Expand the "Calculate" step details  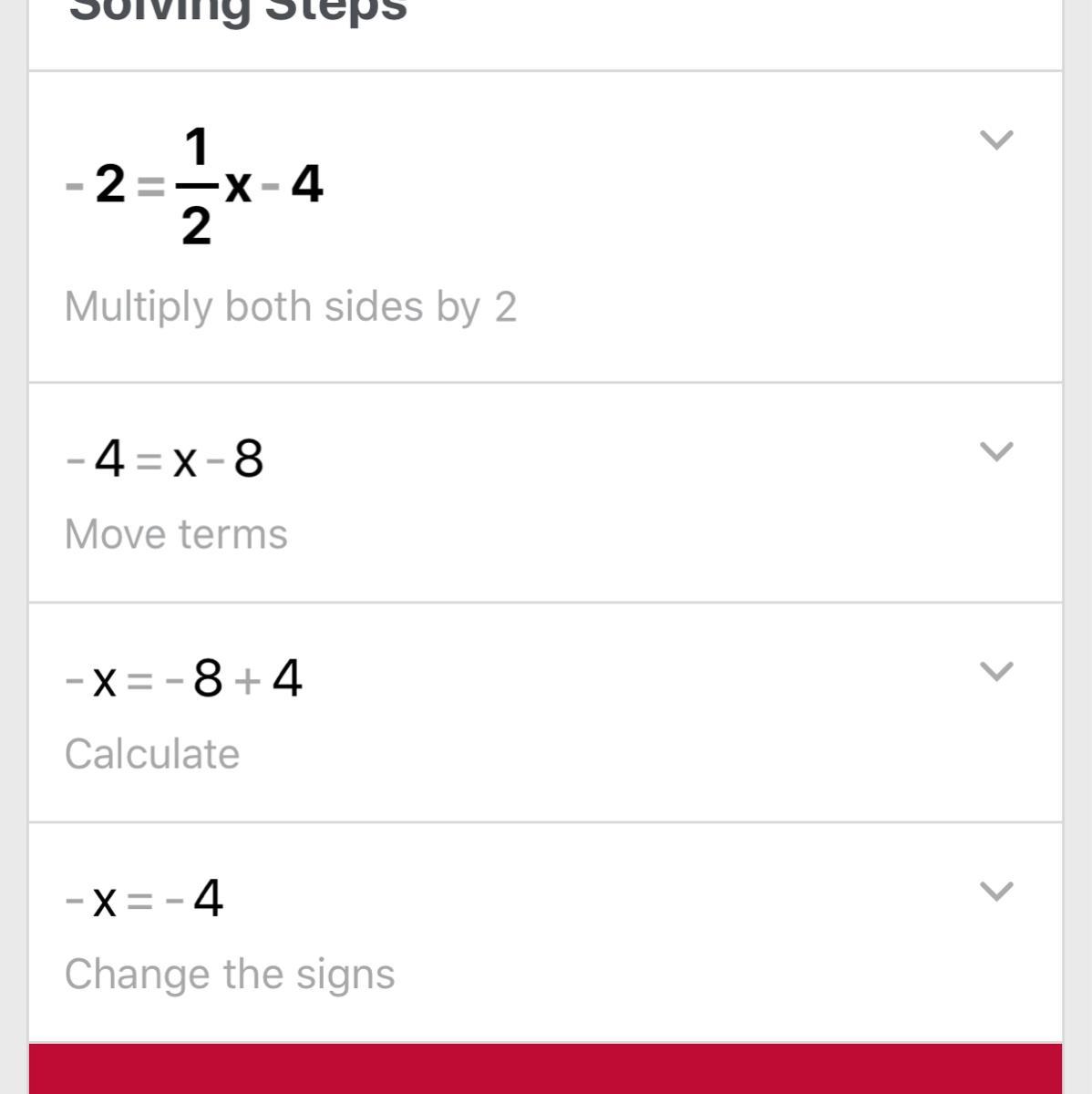[995, 671]
